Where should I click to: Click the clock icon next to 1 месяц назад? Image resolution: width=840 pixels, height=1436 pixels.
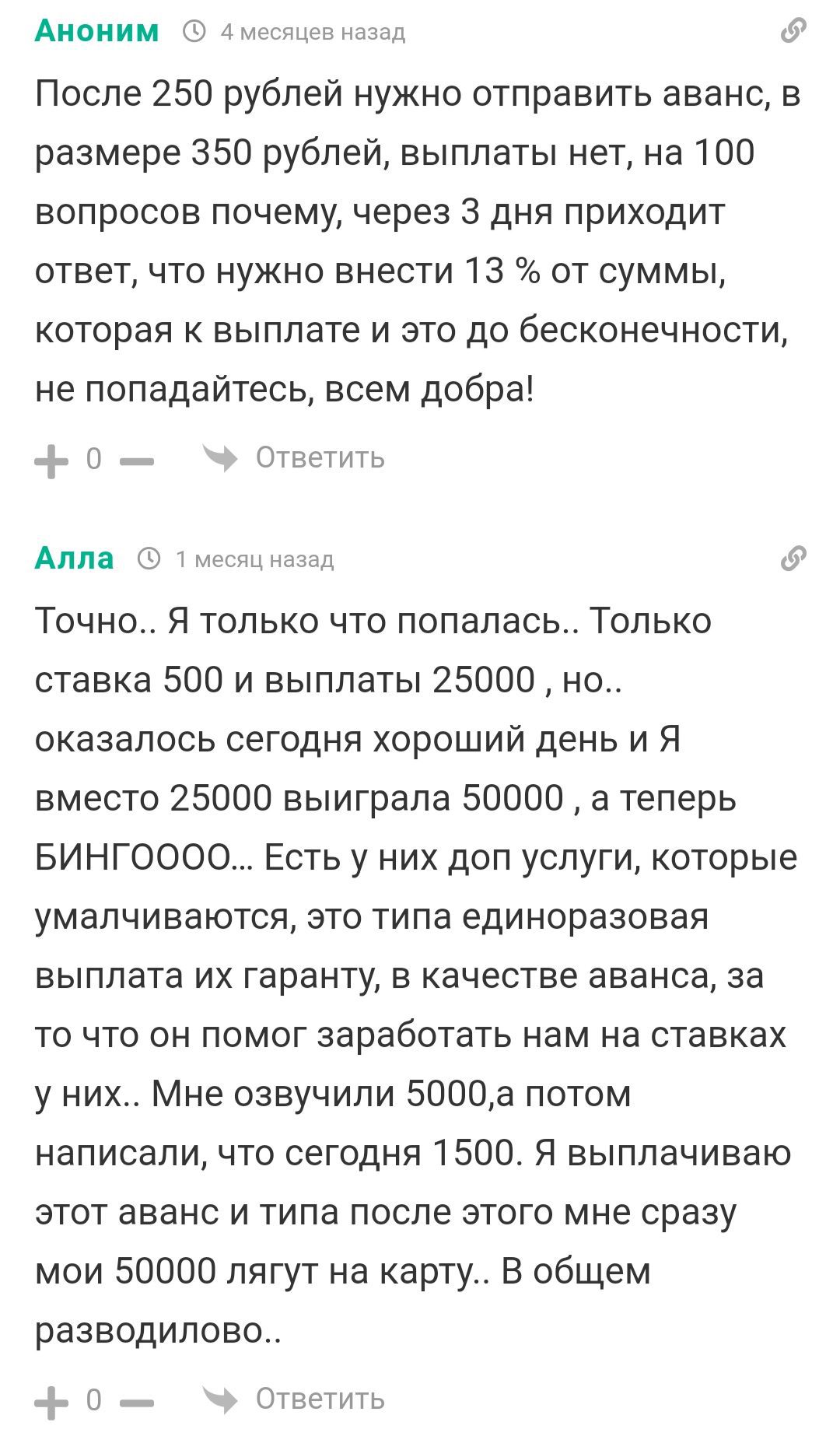coord(148,559)
